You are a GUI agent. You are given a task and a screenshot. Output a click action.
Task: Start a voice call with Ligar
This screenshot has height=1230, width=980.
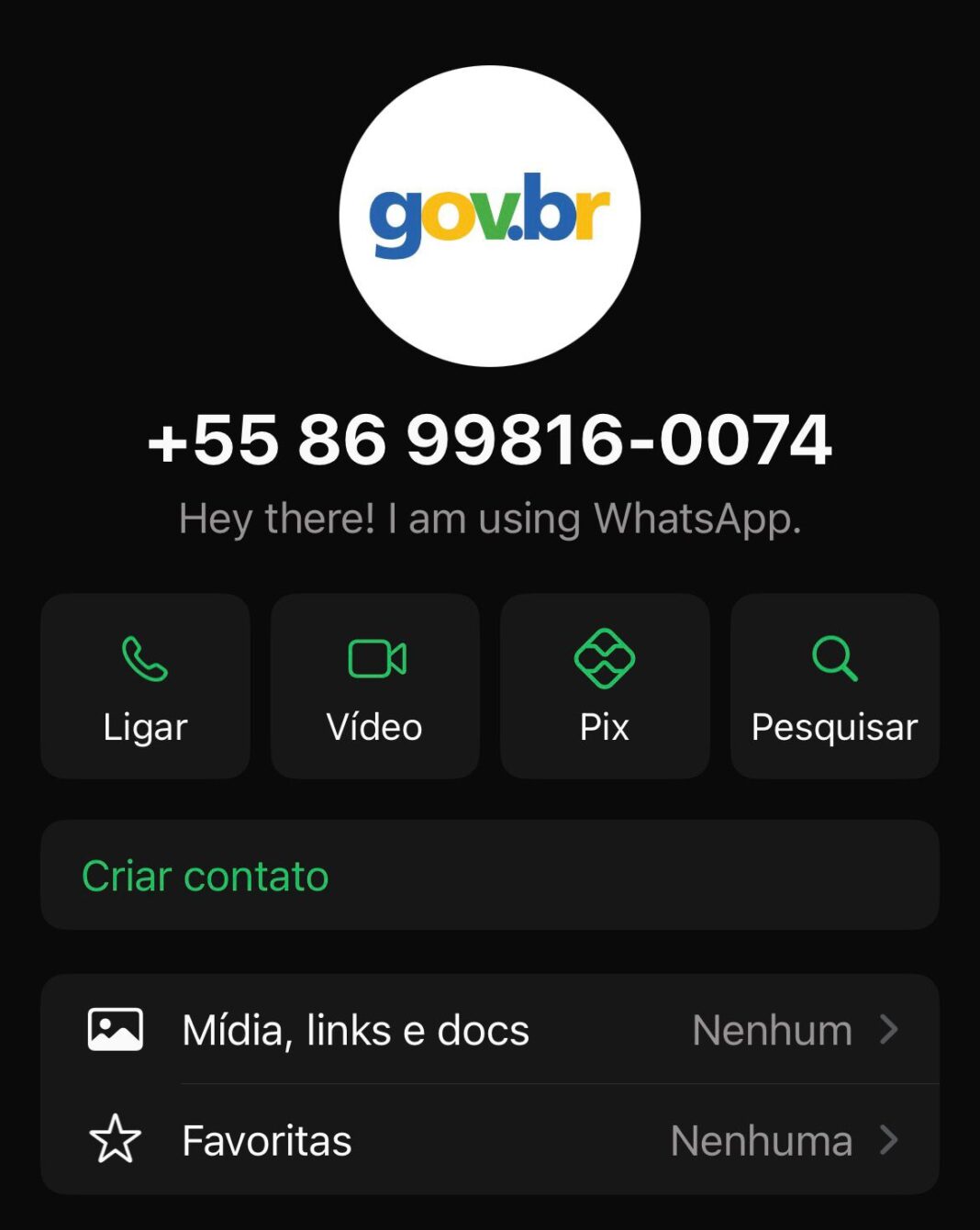(x=145, y=686)
